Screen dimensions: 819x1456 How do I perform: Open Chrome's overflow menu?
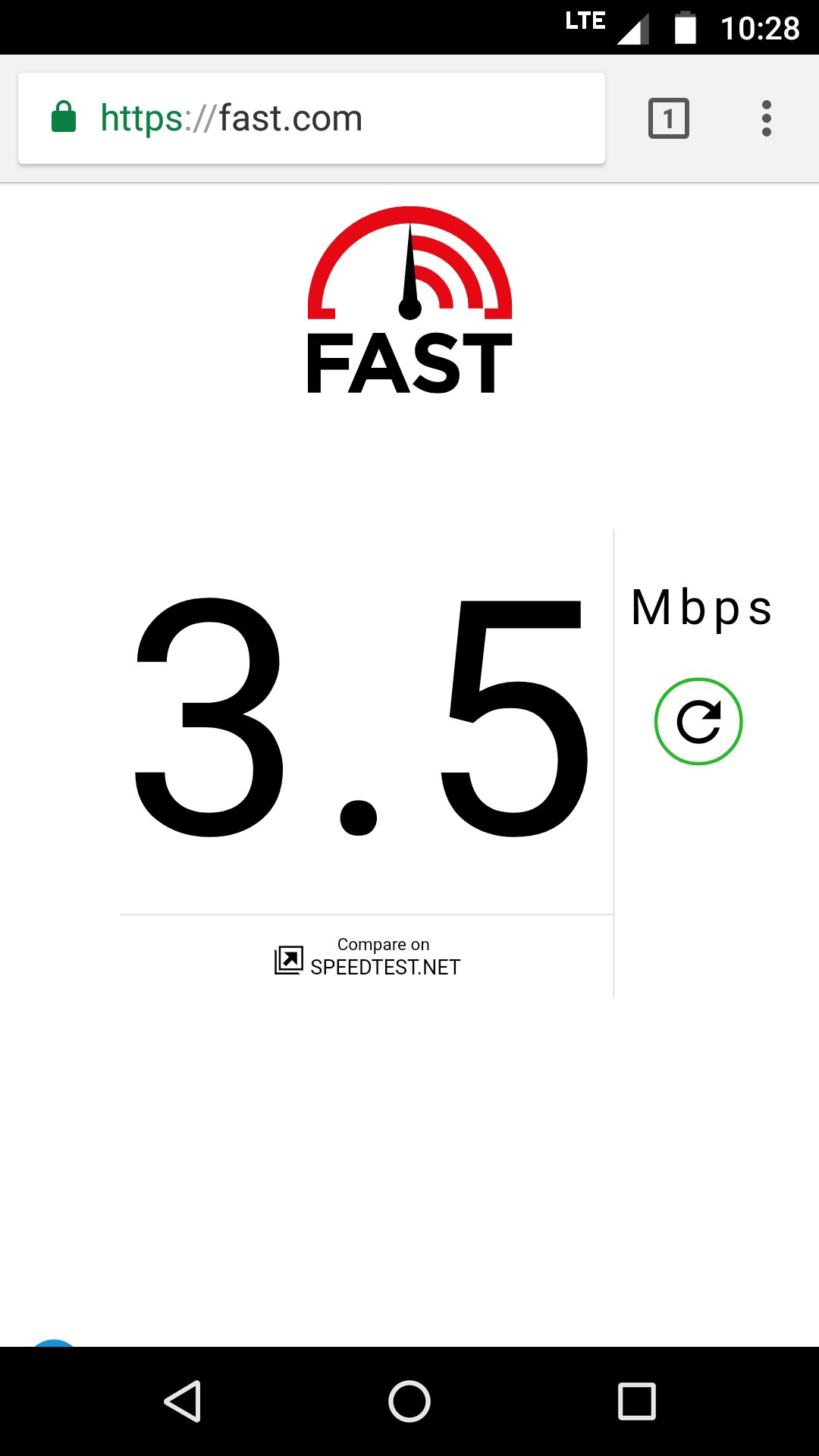[766, 118]
